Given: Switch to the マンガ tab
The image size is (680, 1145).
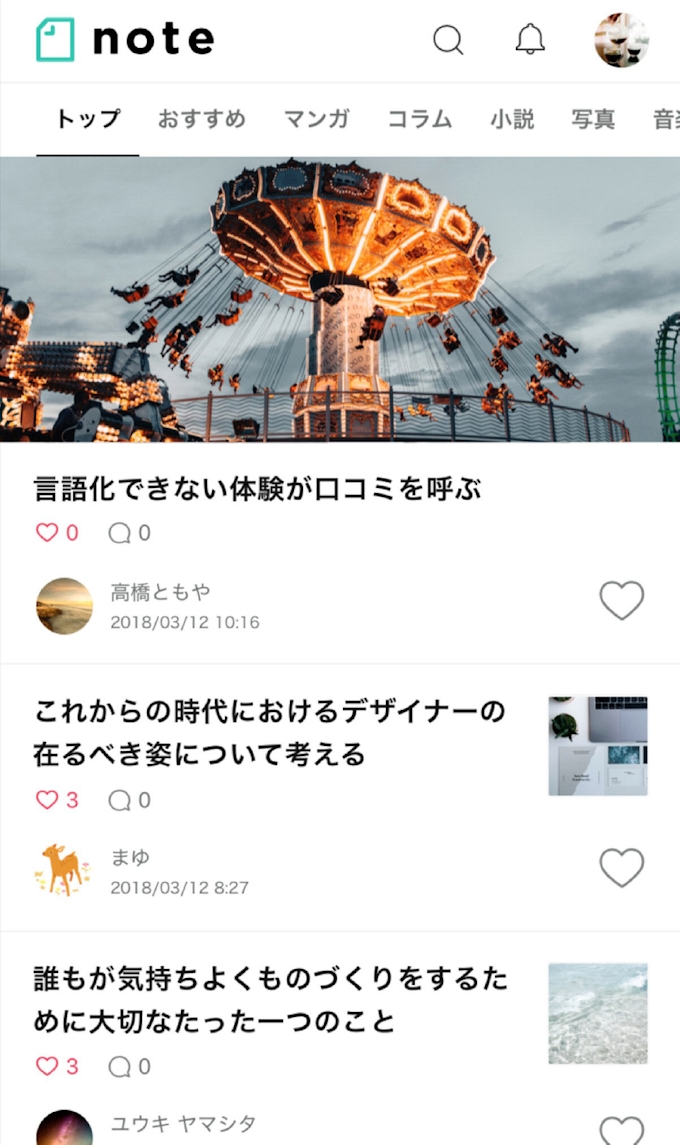Looking at the screenshot, I should point(316,120).
